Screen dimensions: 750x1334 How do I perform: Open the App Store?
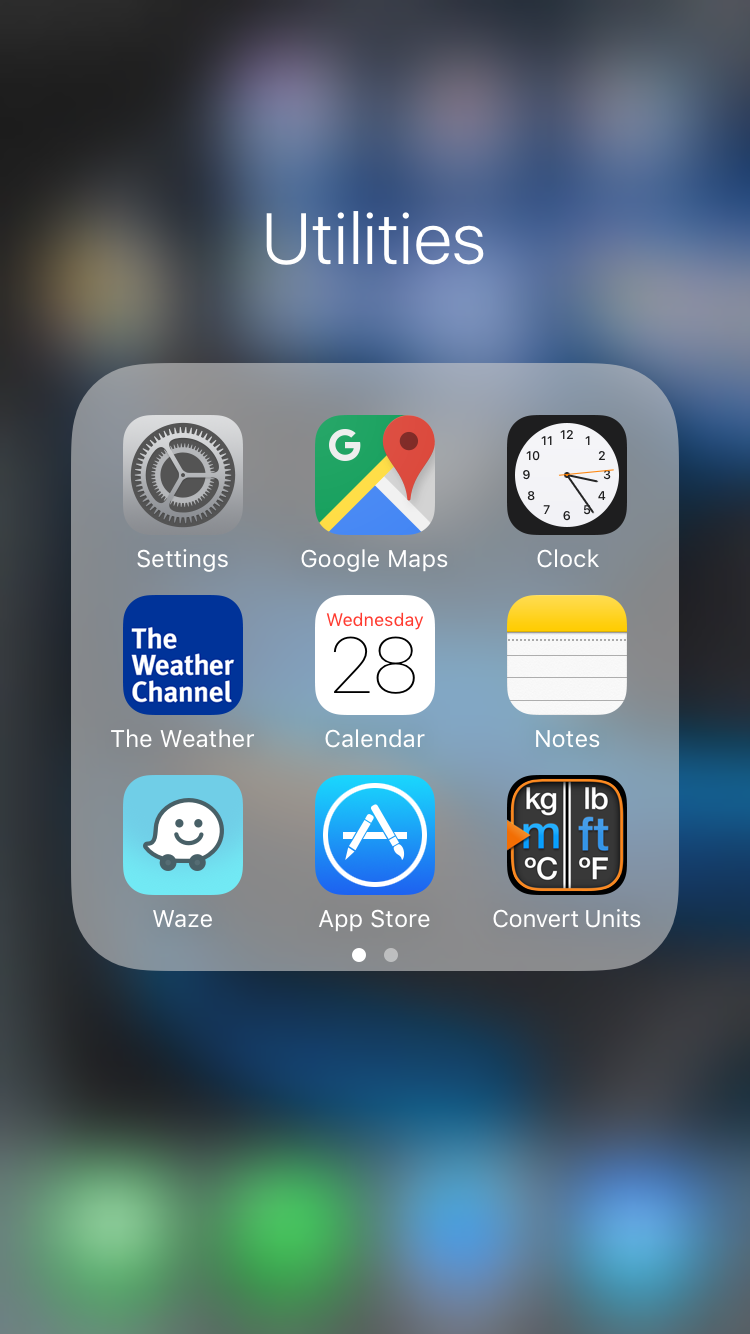[375, 835]
